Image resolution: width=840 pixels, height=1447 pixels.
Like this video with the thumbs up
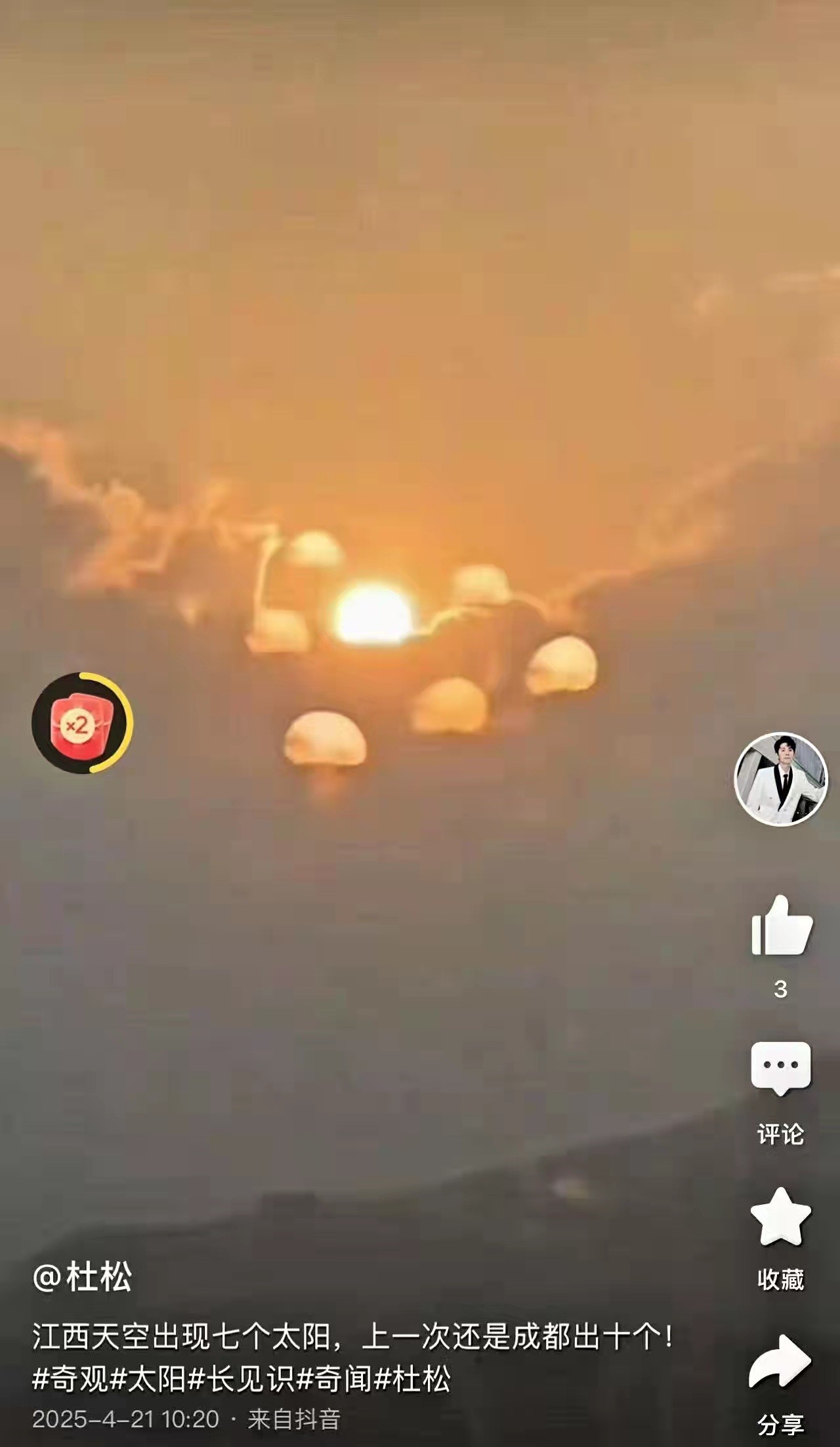point(781,926)
